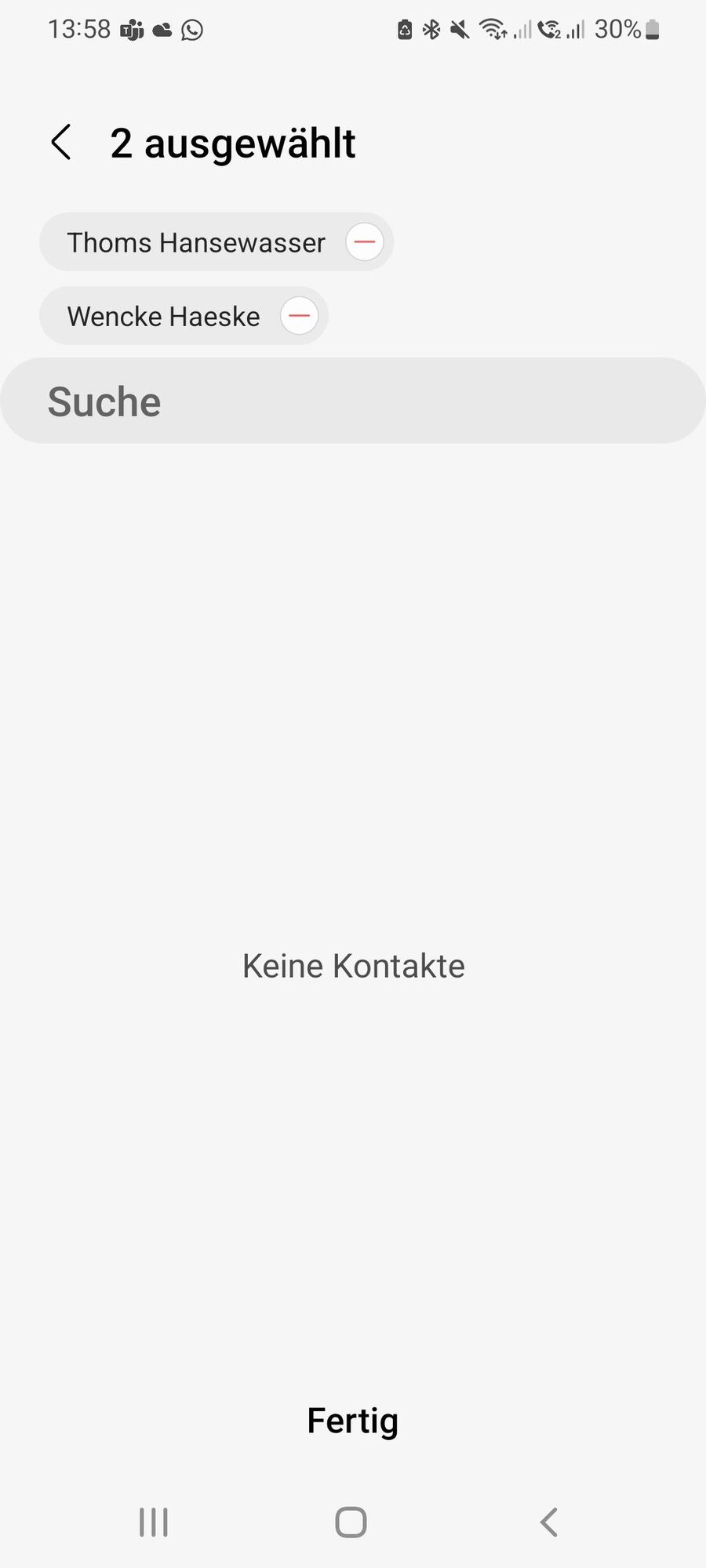
Task: Tap the Suche search field
Action: [x=353, y=401]
